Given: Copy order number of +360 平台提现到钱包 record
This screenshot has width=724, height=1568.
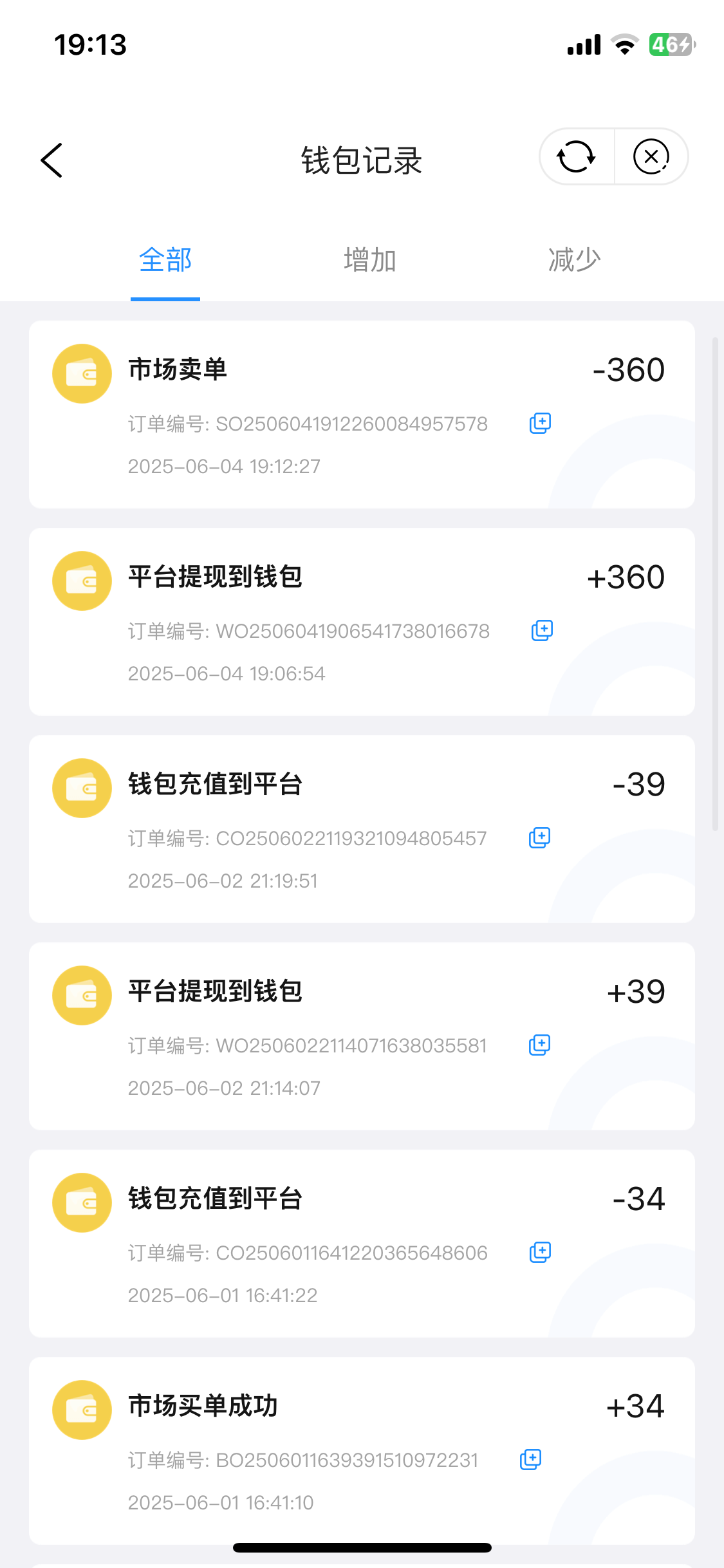Looking at the screenshot, I should point(542,631).
